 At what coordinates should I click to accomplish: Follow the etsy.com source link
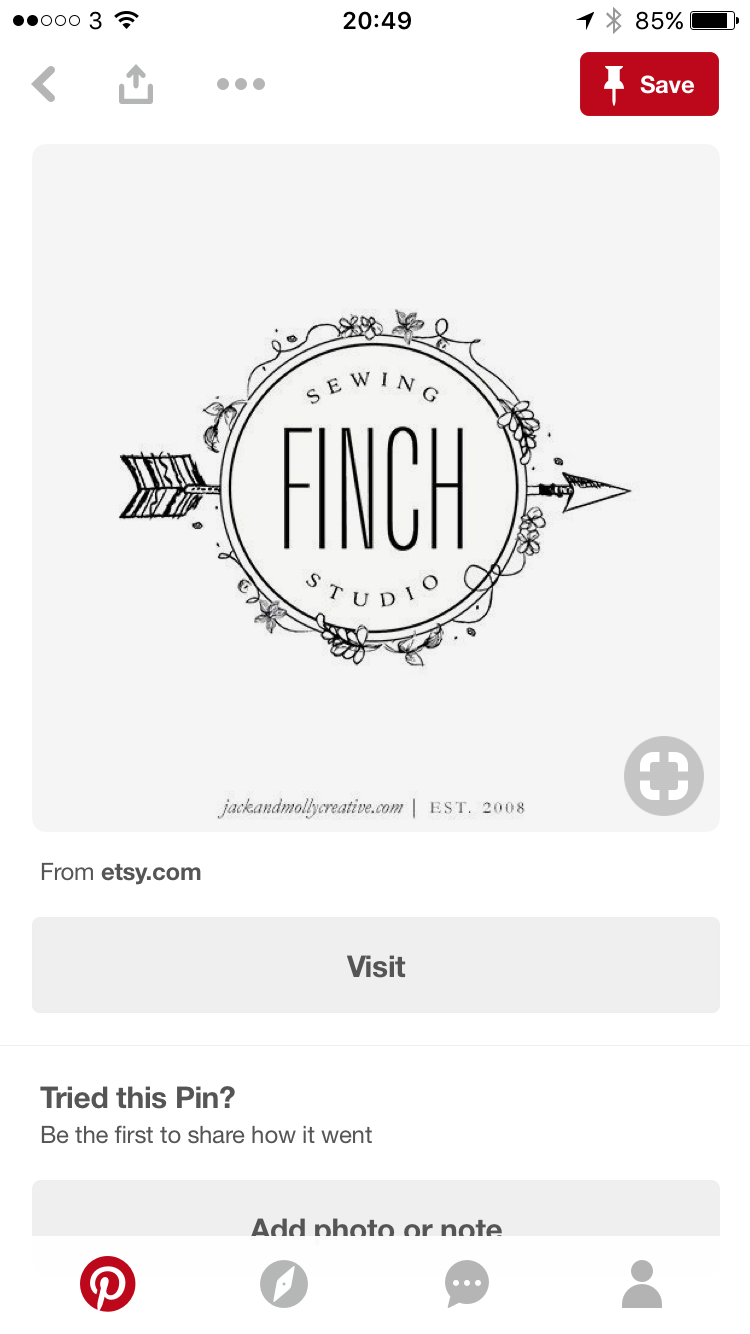tap(150, 872)
